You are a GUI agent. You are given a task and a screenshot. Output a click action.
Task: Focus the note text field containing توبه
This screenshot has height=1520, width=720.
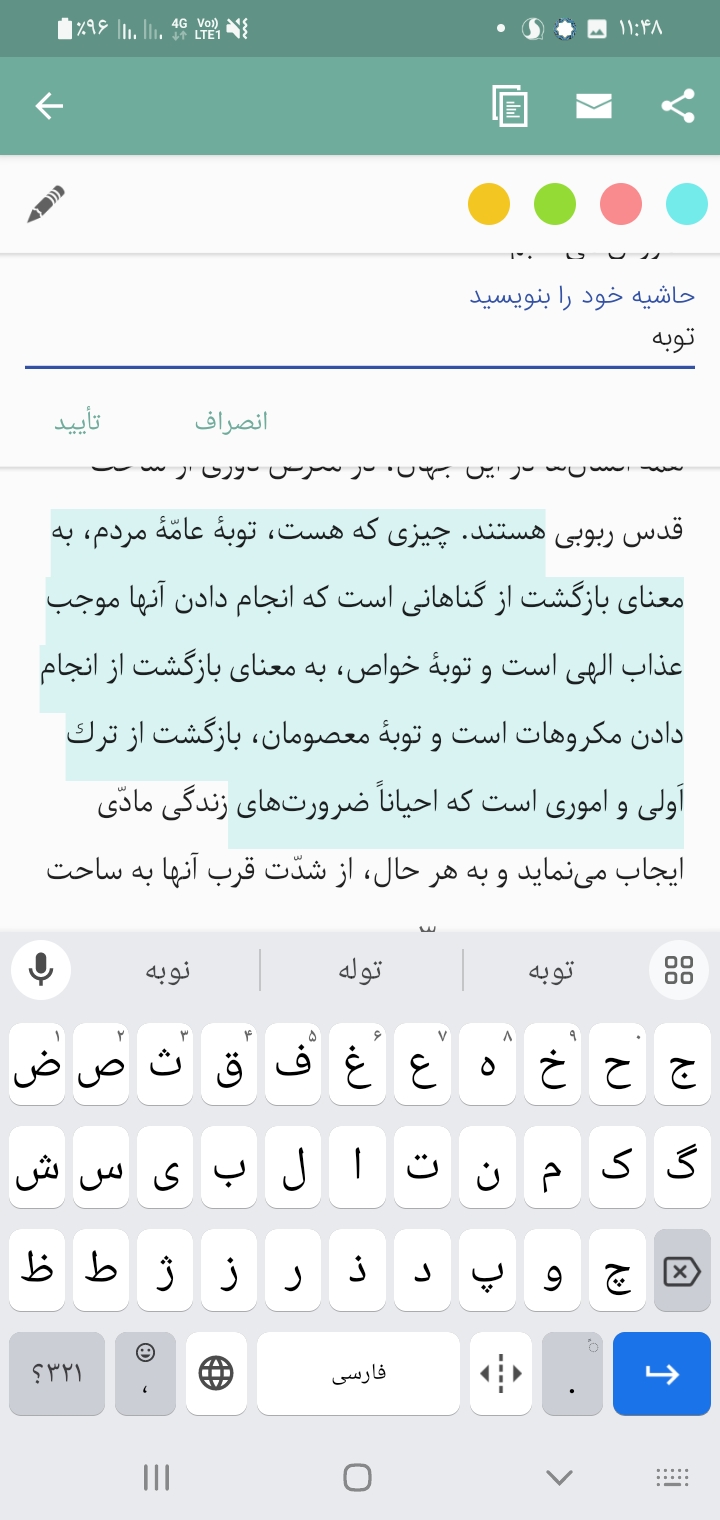(360, 338)
